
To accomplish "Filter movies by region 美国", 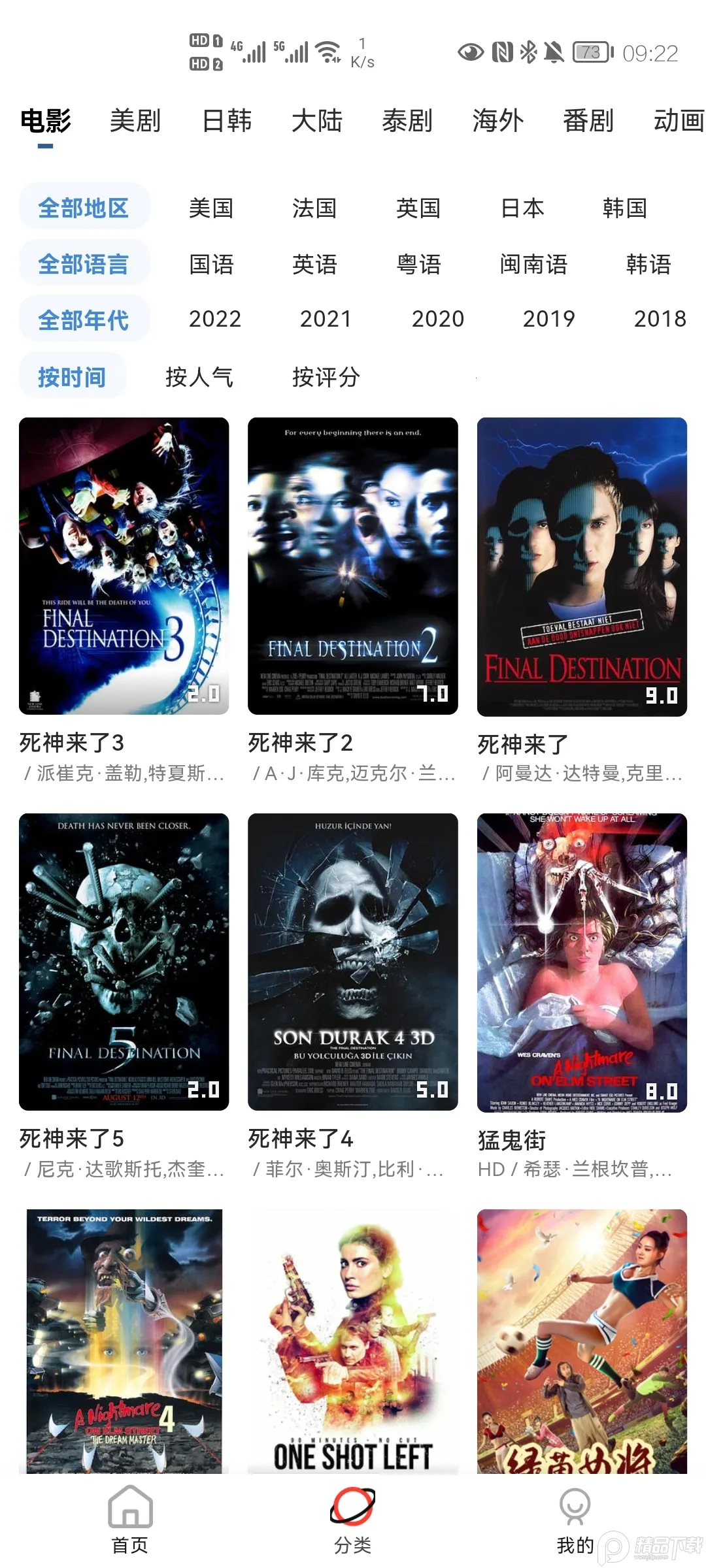I will [211, 208].
